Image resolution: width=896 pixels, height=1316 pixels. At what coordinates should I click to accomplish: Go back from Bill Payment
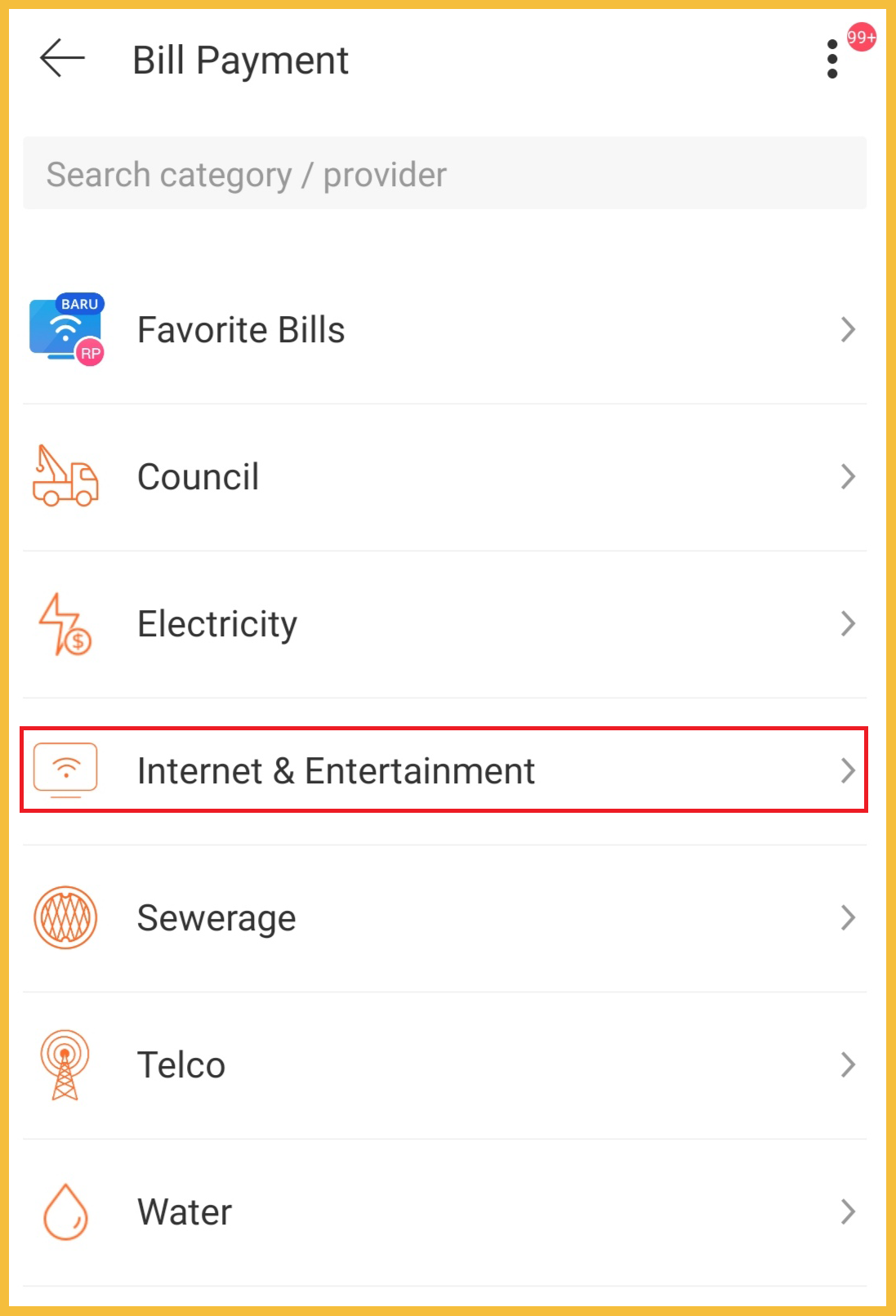[62, 59]
